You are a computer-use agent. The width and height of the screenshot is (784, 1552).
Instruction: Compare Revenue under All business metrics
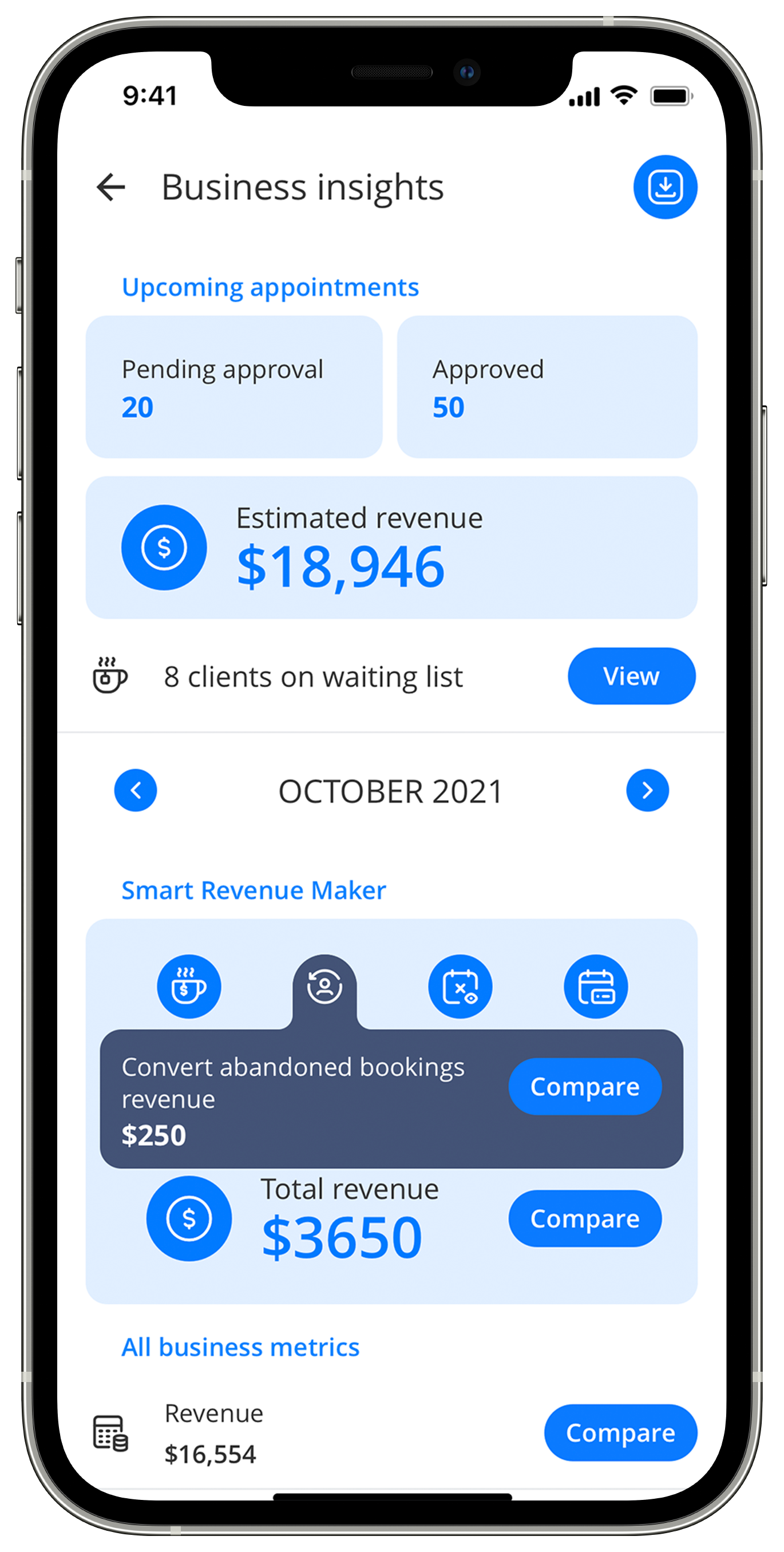point(620,1432)
